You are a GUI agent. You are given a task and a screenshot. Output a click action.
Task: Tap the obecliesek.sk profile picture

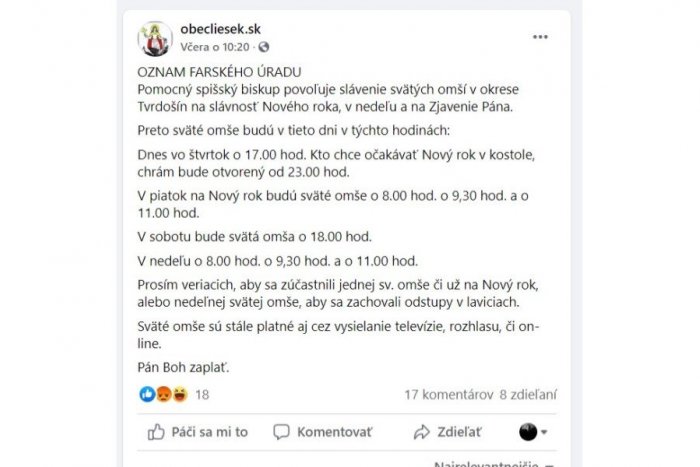click(154, 38)
